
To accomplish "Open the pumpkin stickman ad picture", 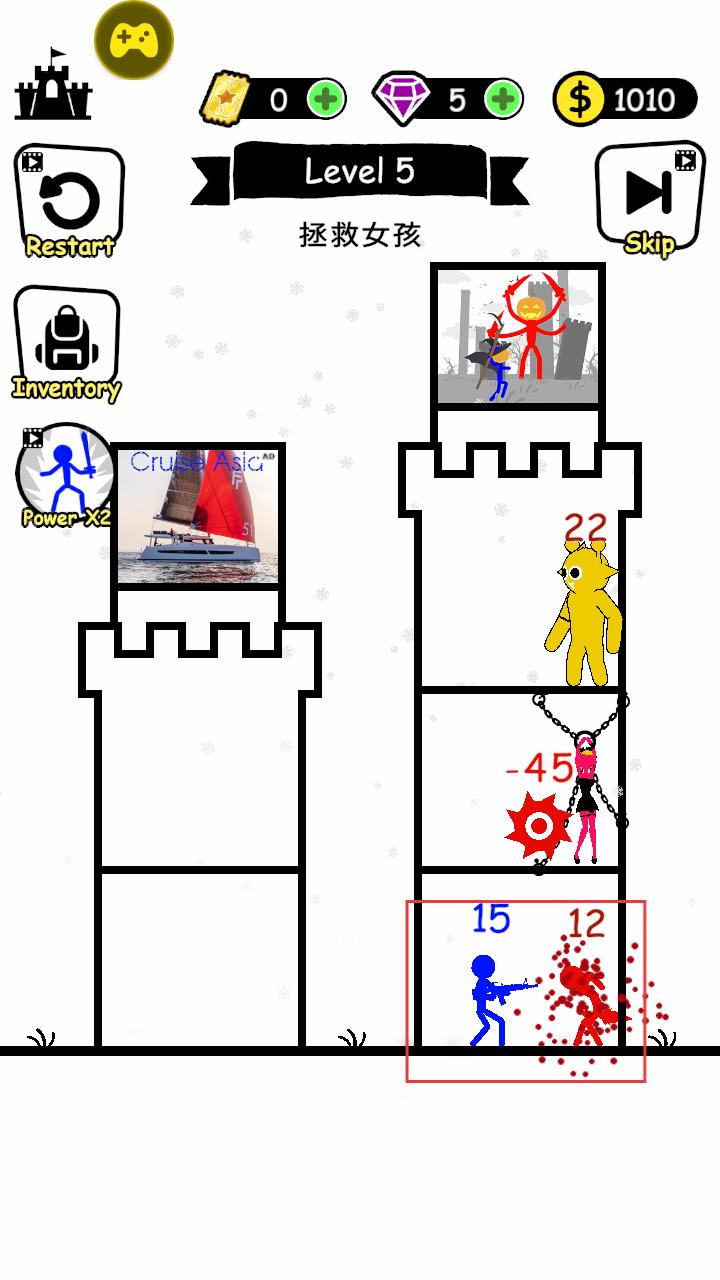I will tap(519, 336).
